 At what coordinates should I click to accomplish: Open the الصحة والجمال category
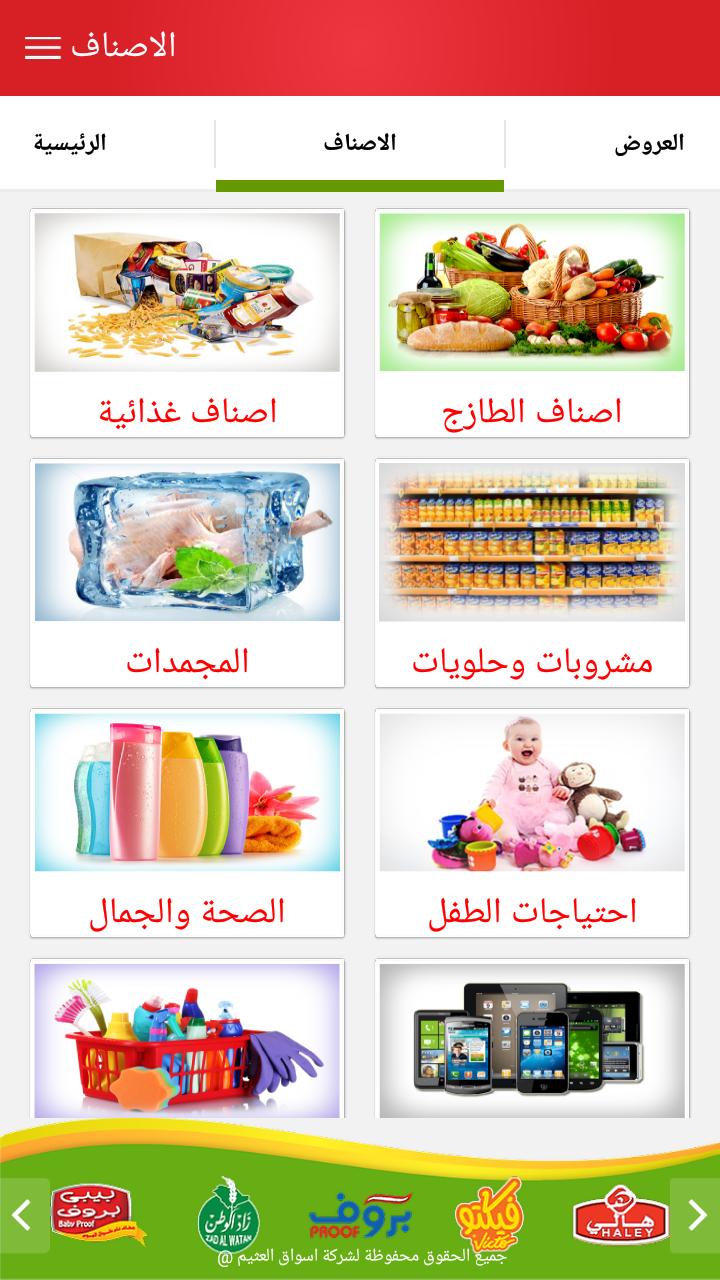(x=187, y=823)
